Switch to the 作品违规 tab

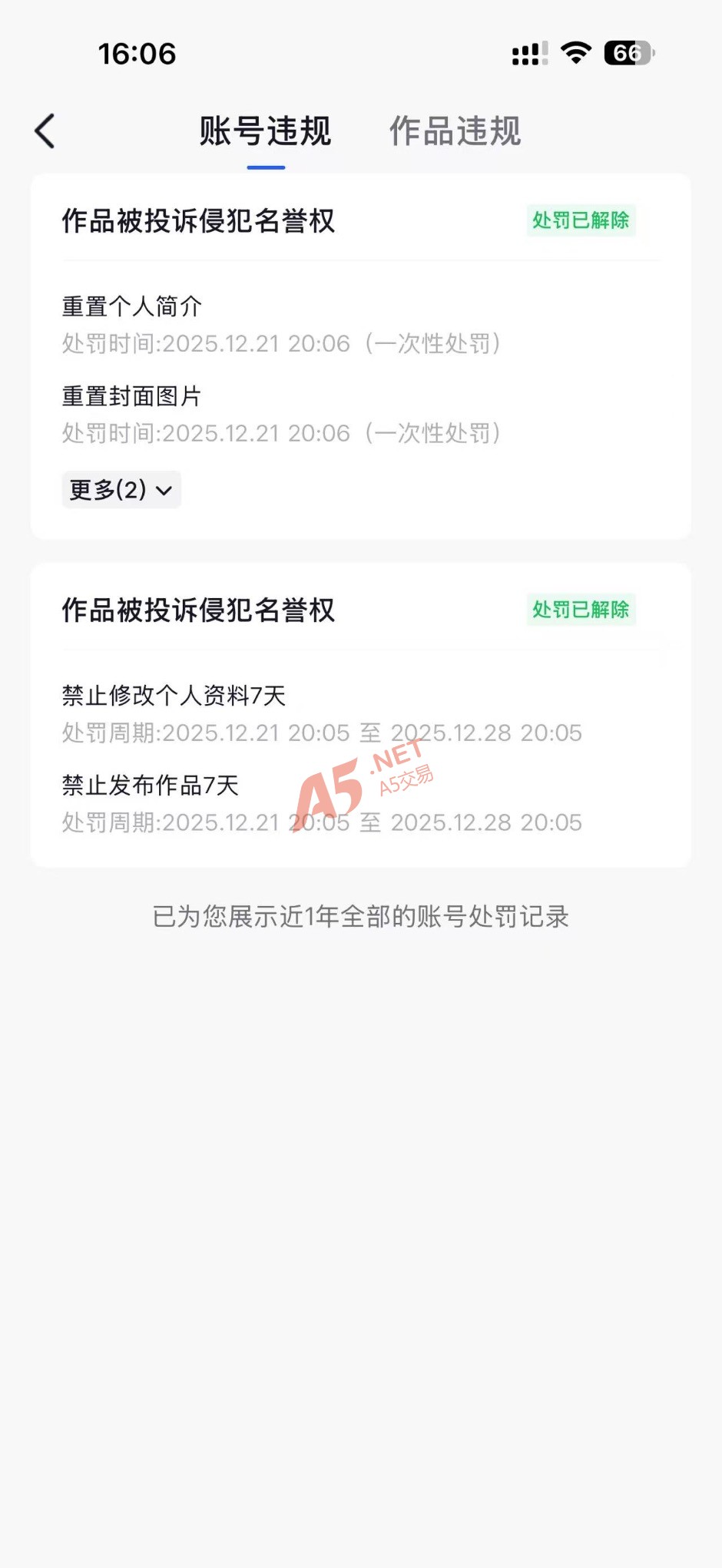455,131
